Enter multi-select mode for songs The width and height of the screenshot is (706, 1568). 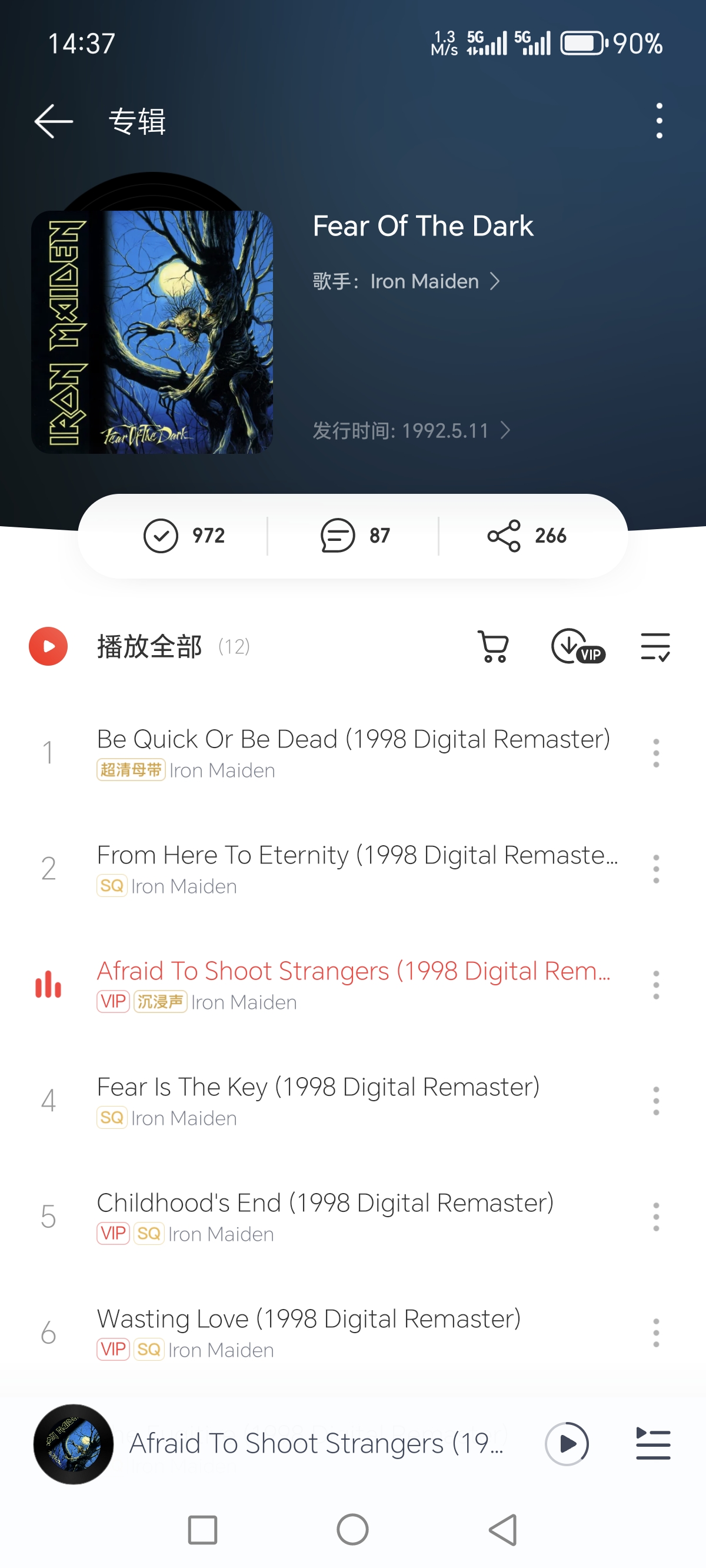[x=655, y=646]
